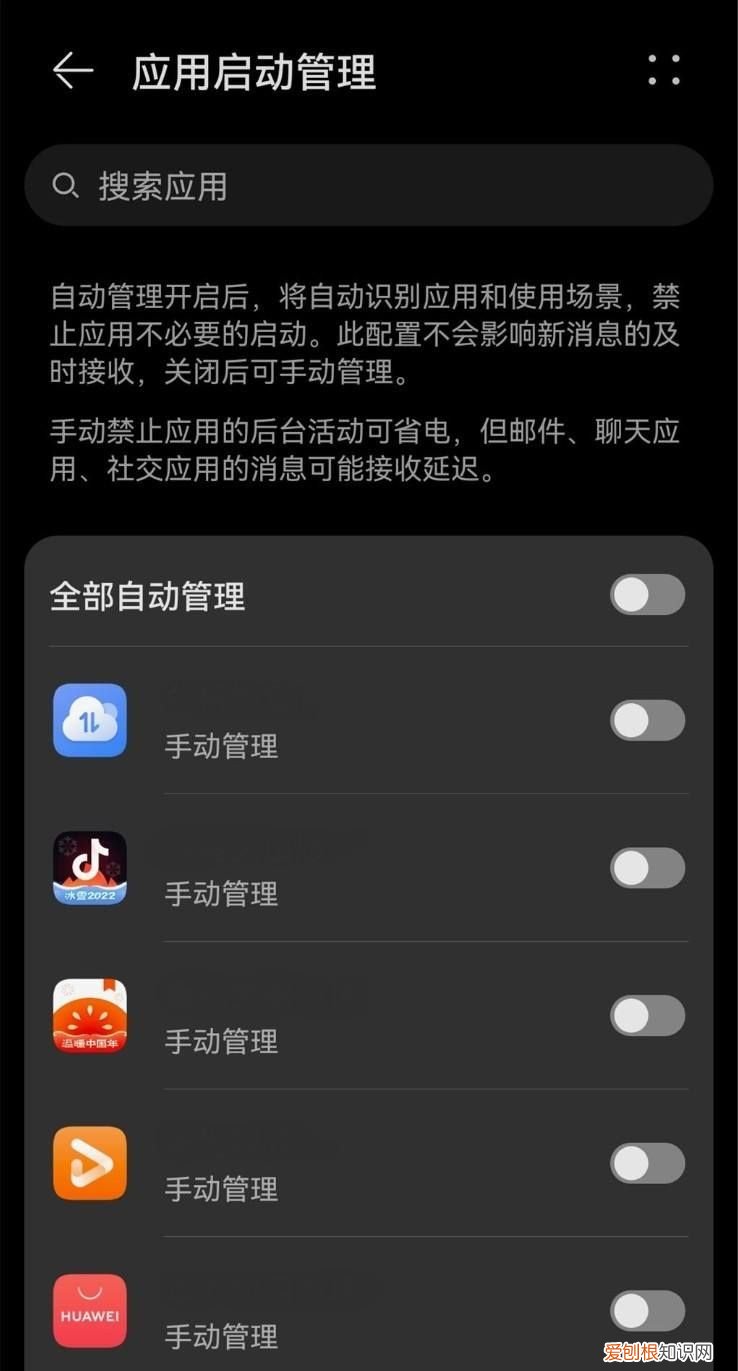The image size is (738, 1371).
Task: Enable the 温暖中国年 app switch
Action: point(646,1015)
